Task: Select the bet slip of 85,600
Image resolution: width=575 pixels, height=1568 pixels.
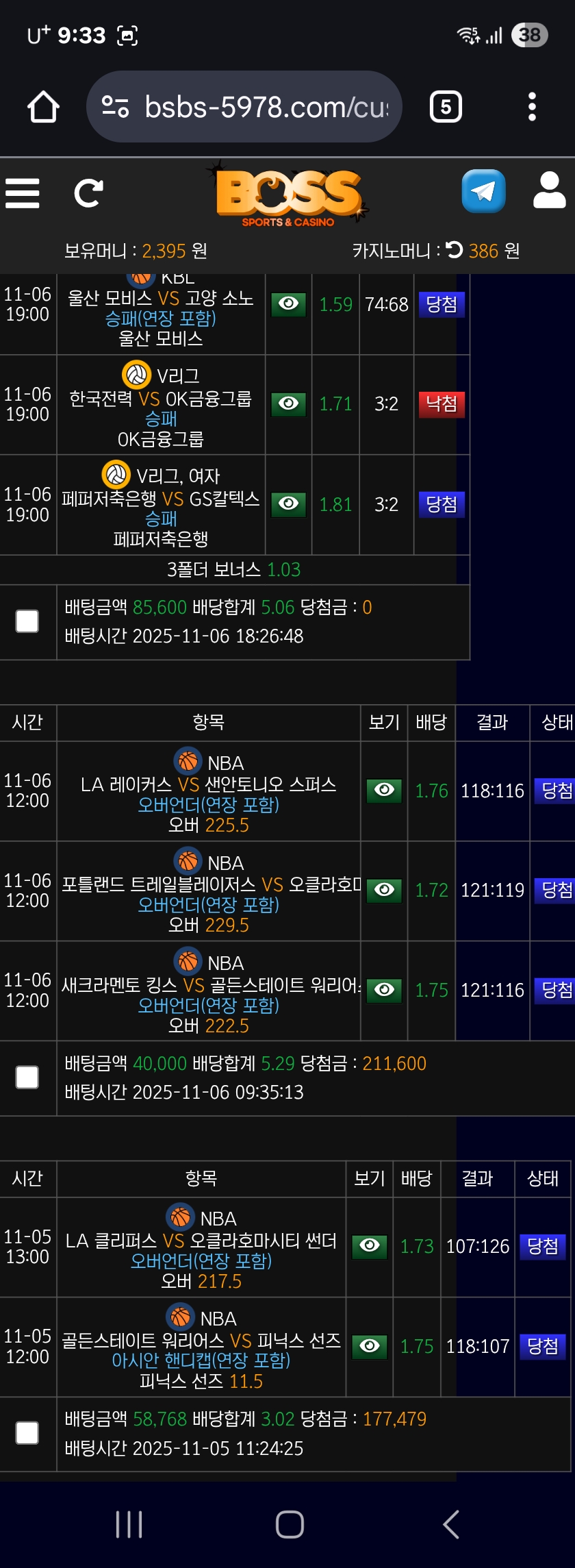Action: click(27, 621)
